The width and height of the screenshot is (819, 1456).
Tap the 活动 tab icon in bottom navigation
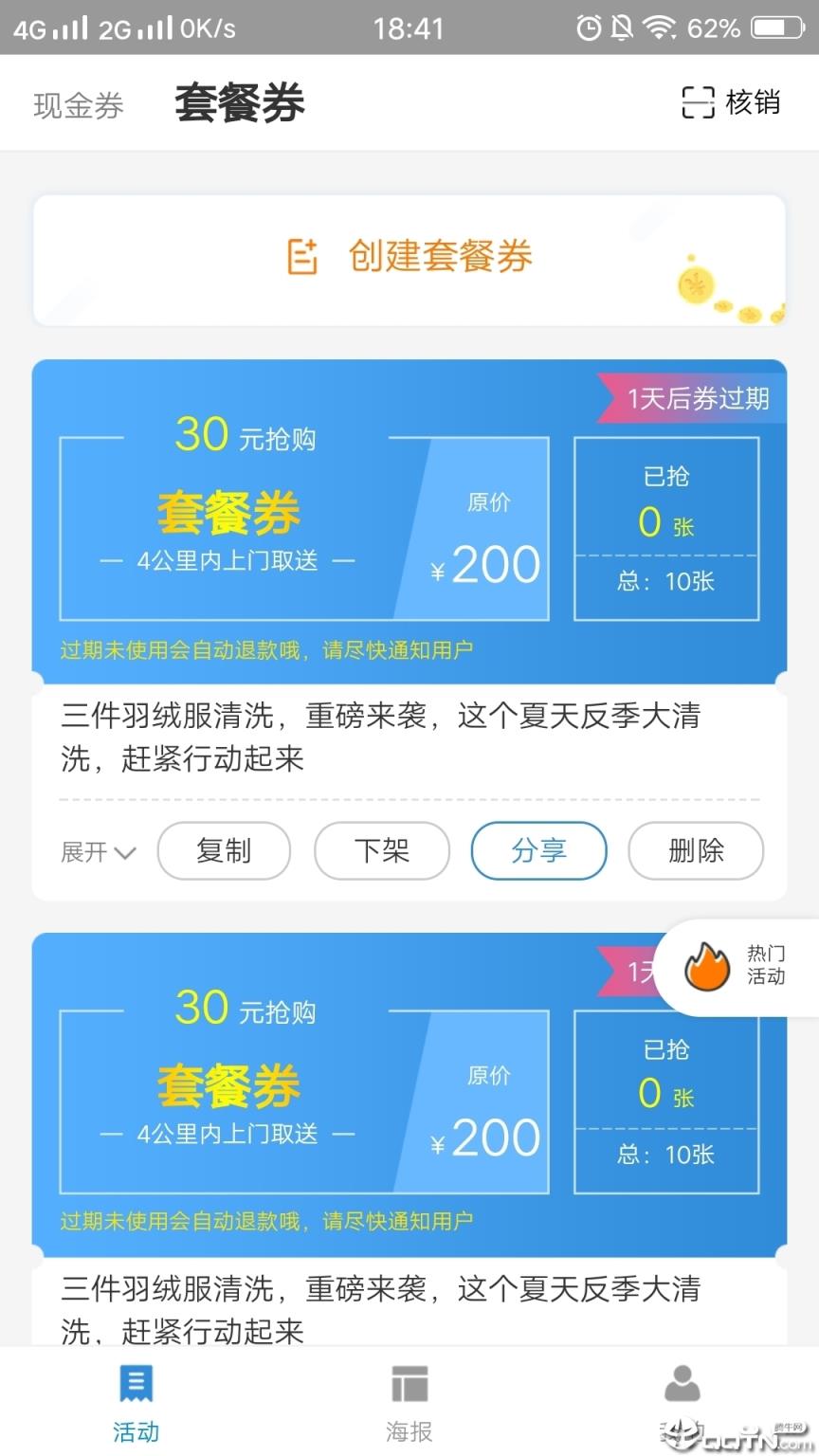pos(136,1383)
